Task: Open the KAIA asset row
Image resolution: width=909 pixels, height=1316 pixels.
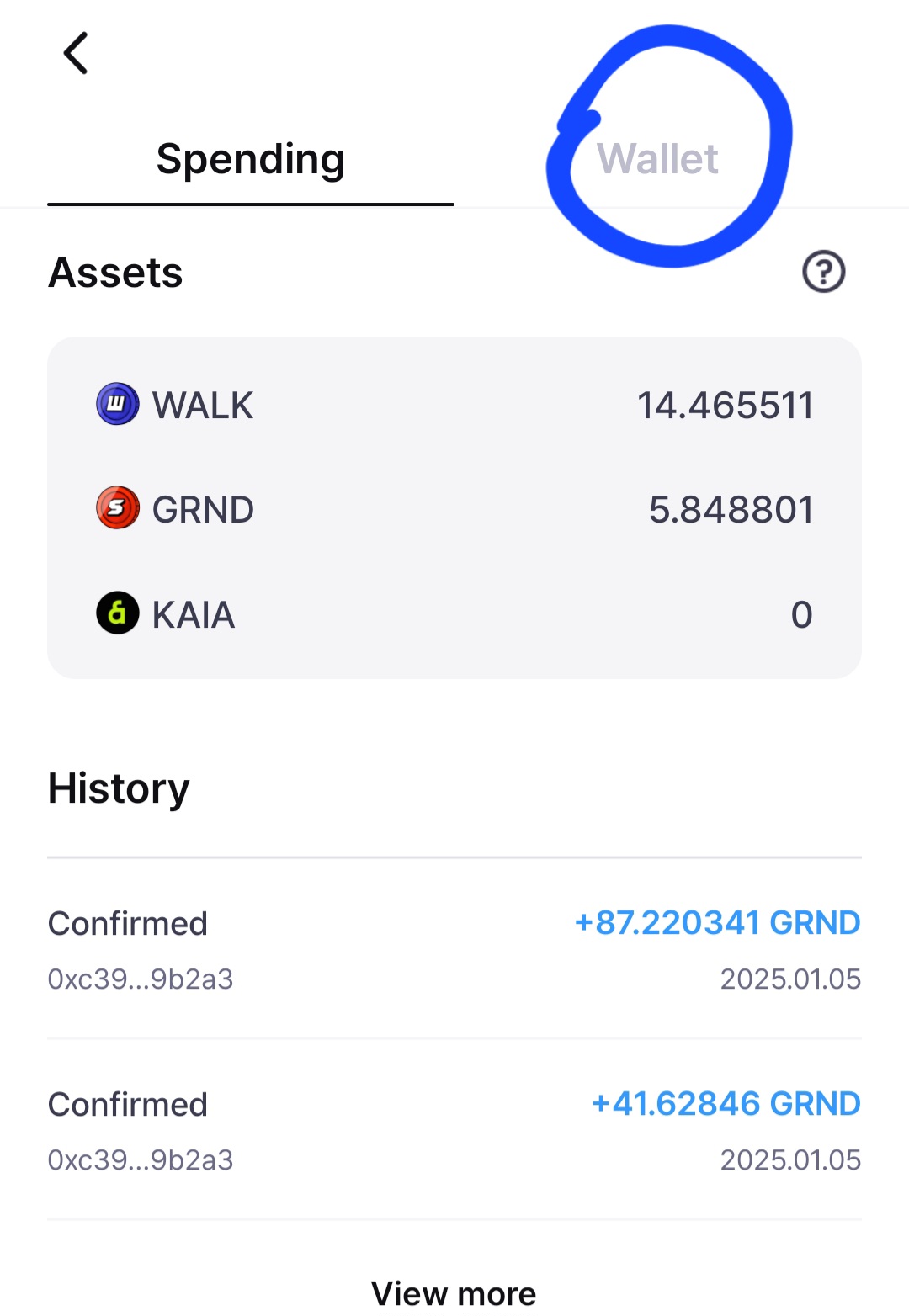Action: [454, 614]
